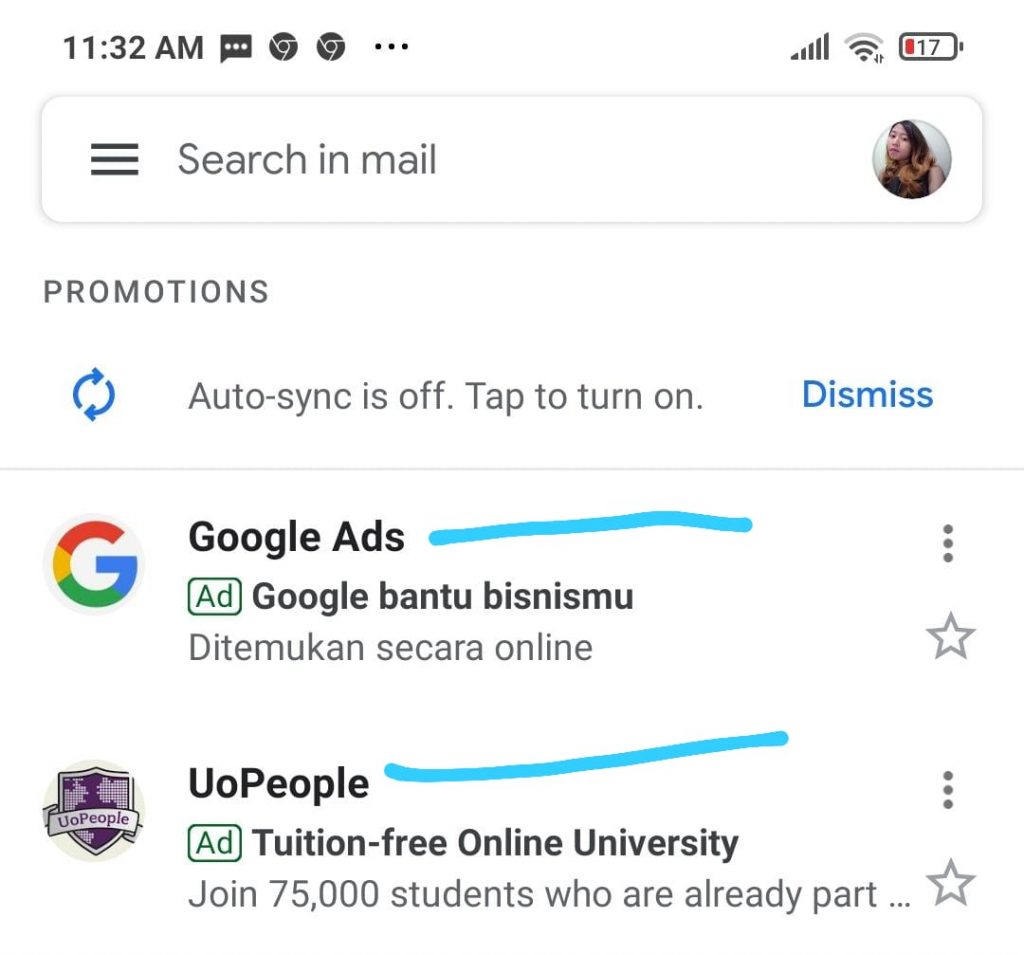Viewport: 1024px width, 955px height.
Task: Open the account profile picture
Action: [911, 160]
